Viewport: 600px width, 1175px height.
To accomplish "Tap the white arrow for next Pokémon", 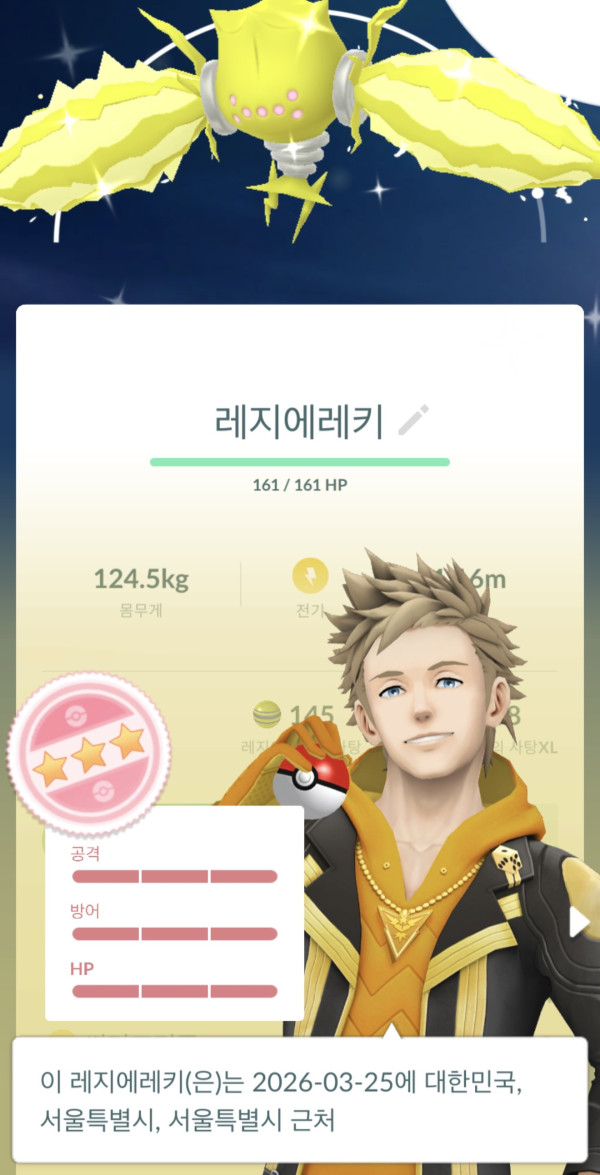I will 579,922.
